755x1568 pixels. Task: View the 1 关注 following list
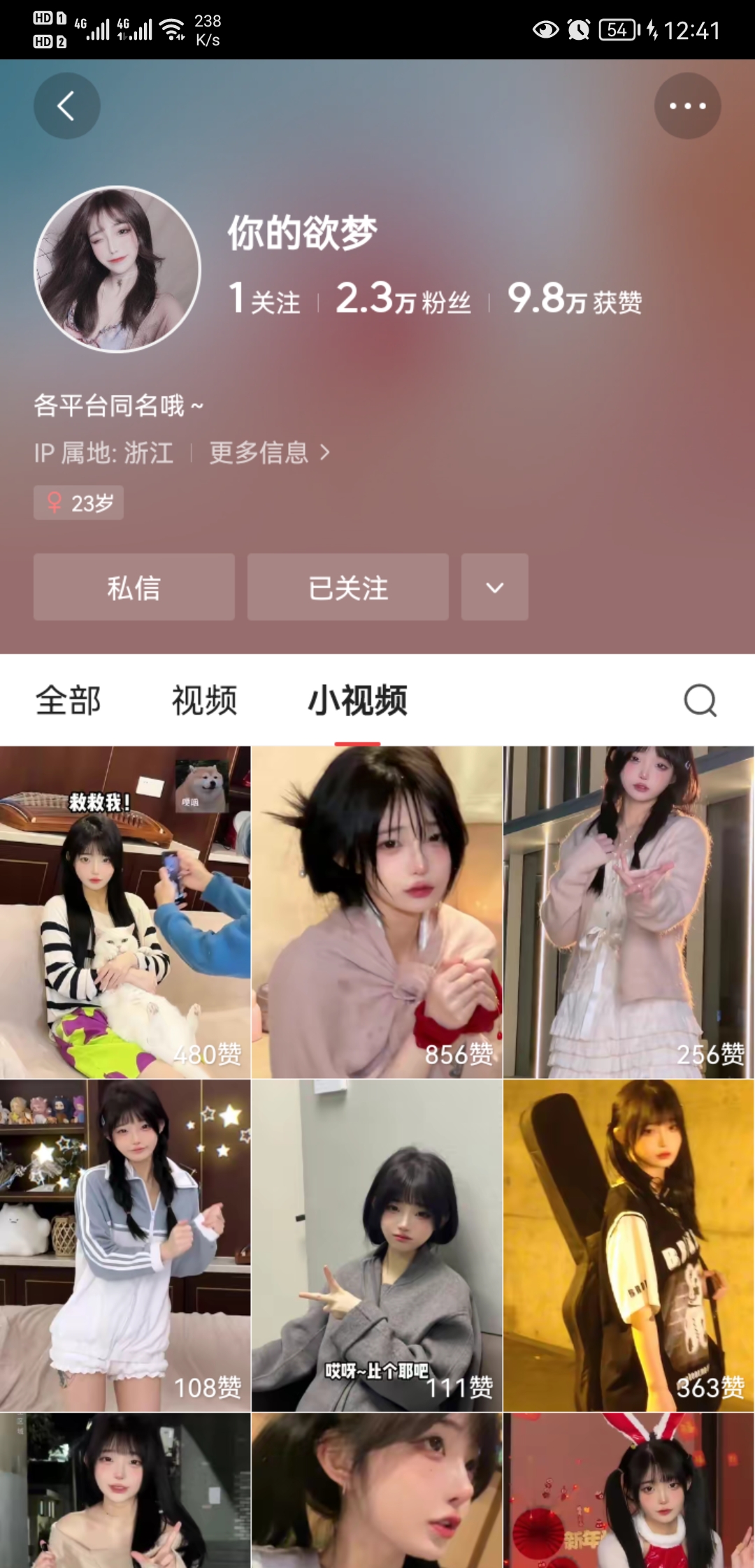(x=265, y=299)
